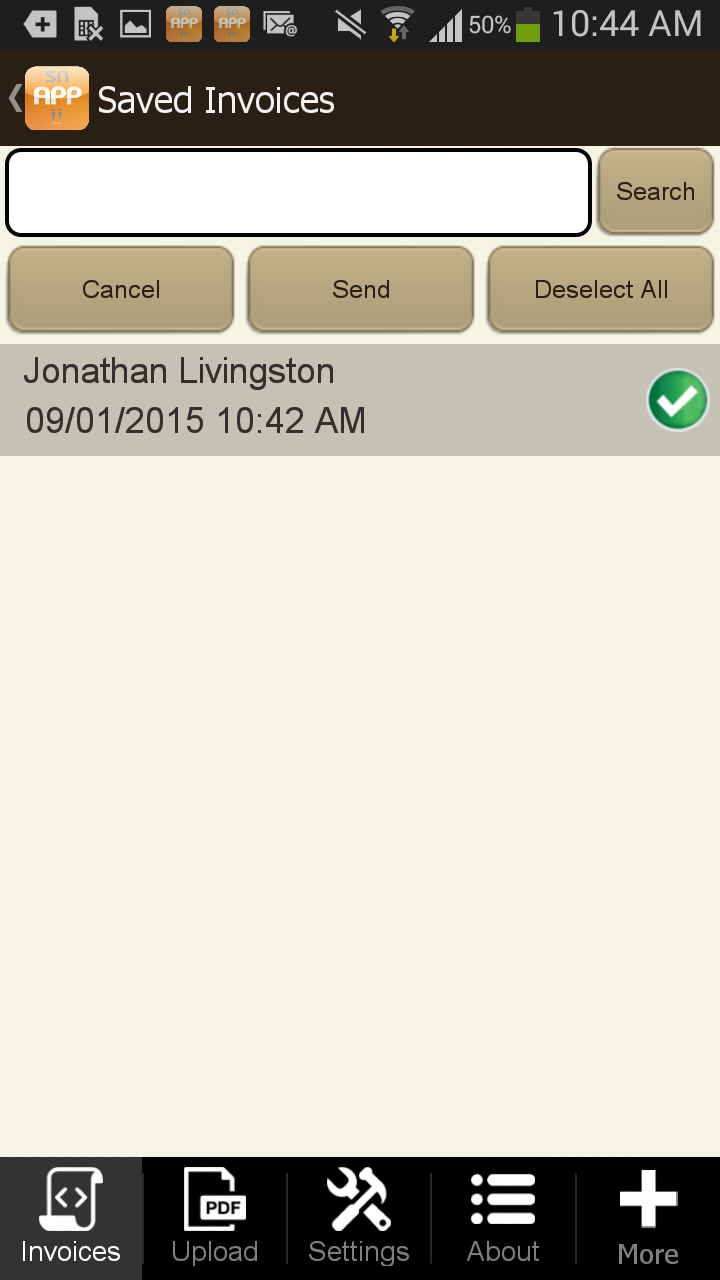
Task: Deselect all invoices
Action: (601, 290)
